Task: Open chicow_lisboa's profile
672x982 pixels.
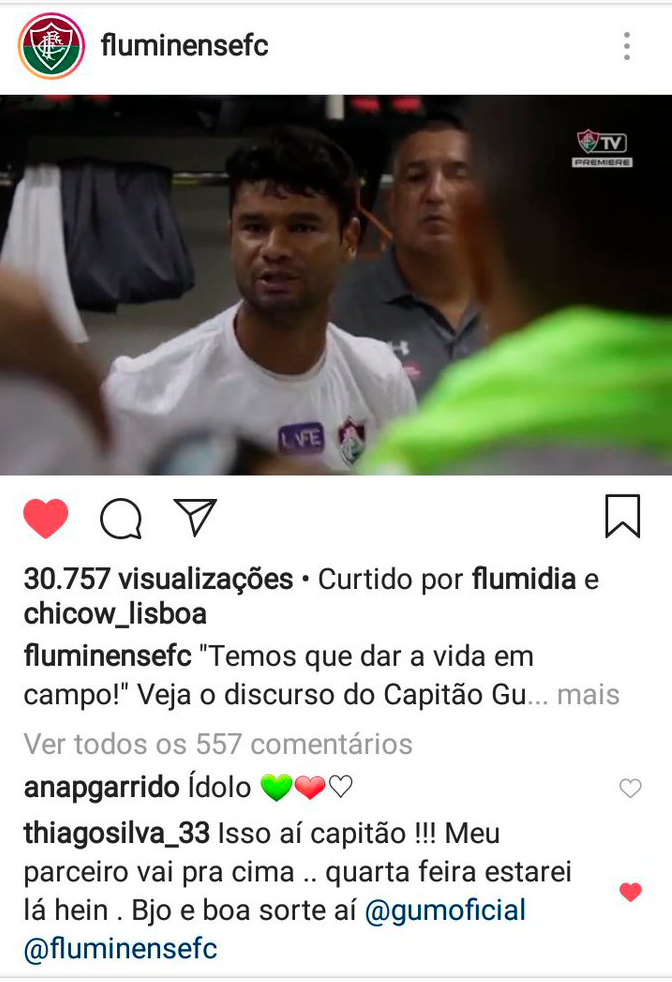Action: [115, 612]
